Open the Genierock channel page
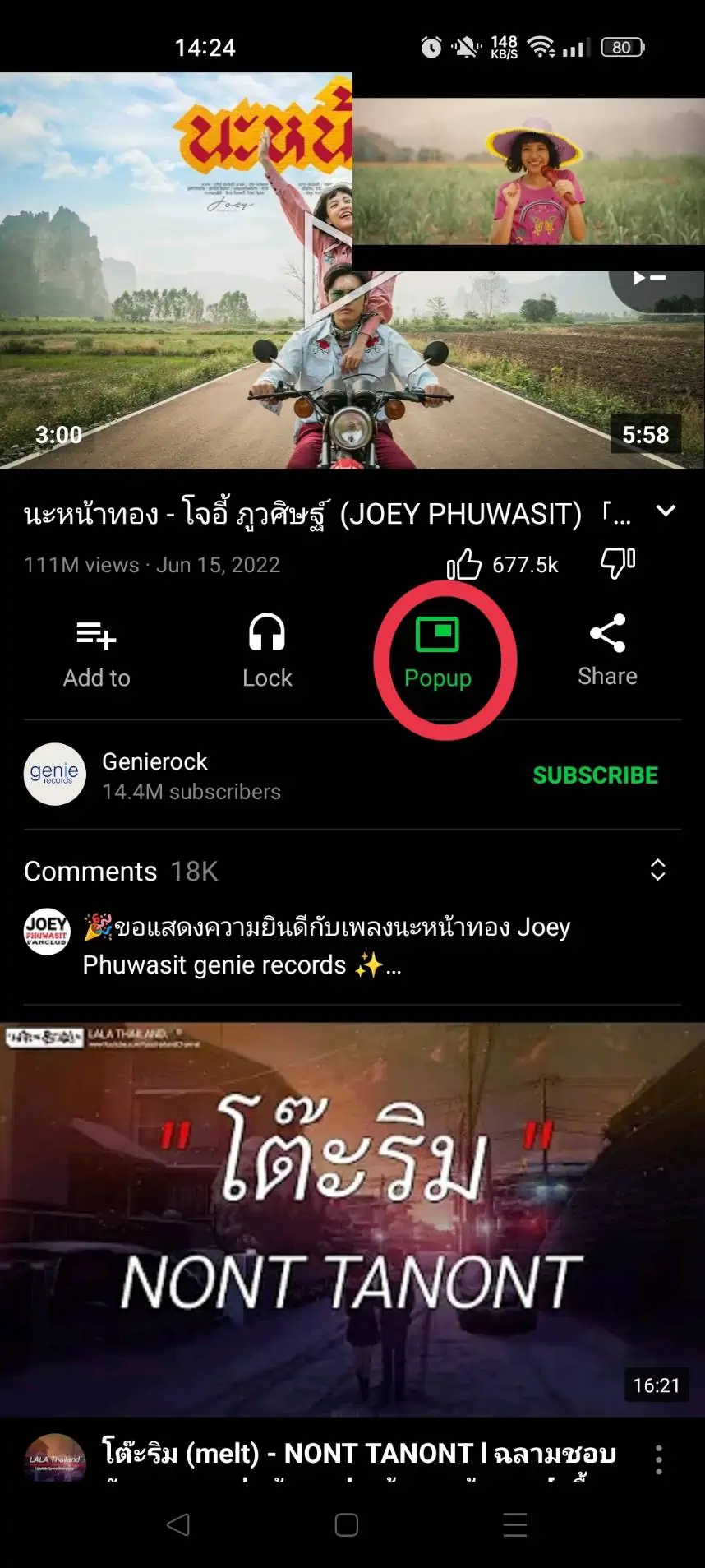This screenshot has width=705, height=1568. click(x=153, y=775)
